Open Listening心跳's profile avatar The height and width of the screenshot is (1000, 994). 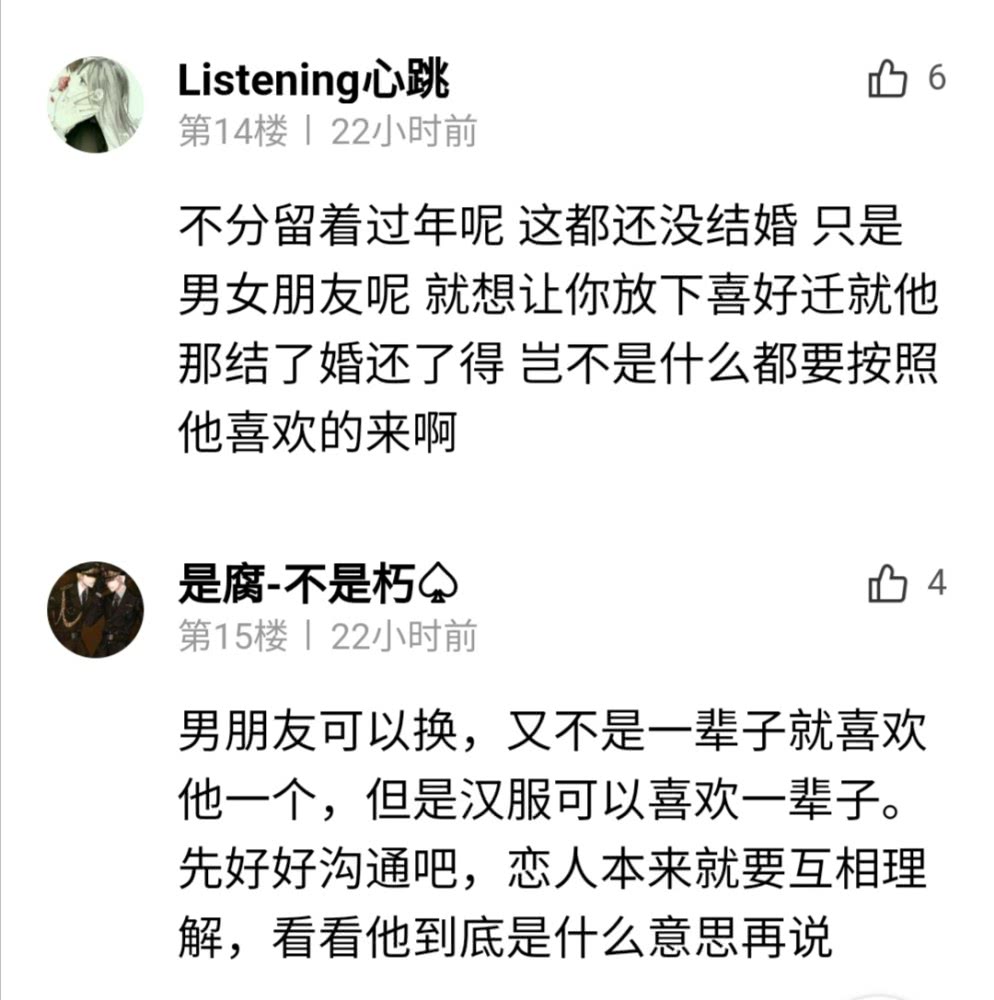96,105
